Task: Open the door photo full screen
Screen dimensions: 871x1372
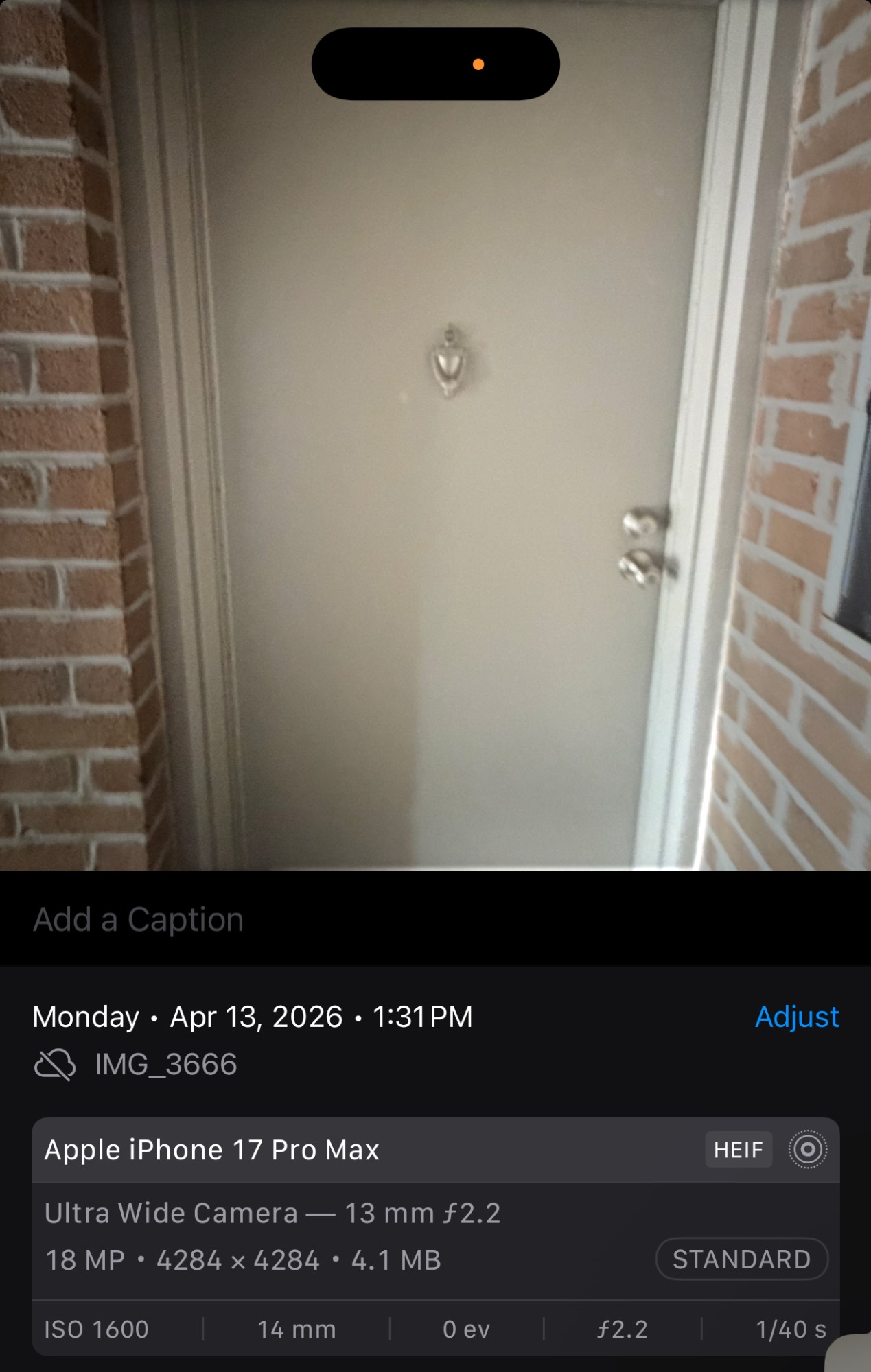Action: point(435,480)
